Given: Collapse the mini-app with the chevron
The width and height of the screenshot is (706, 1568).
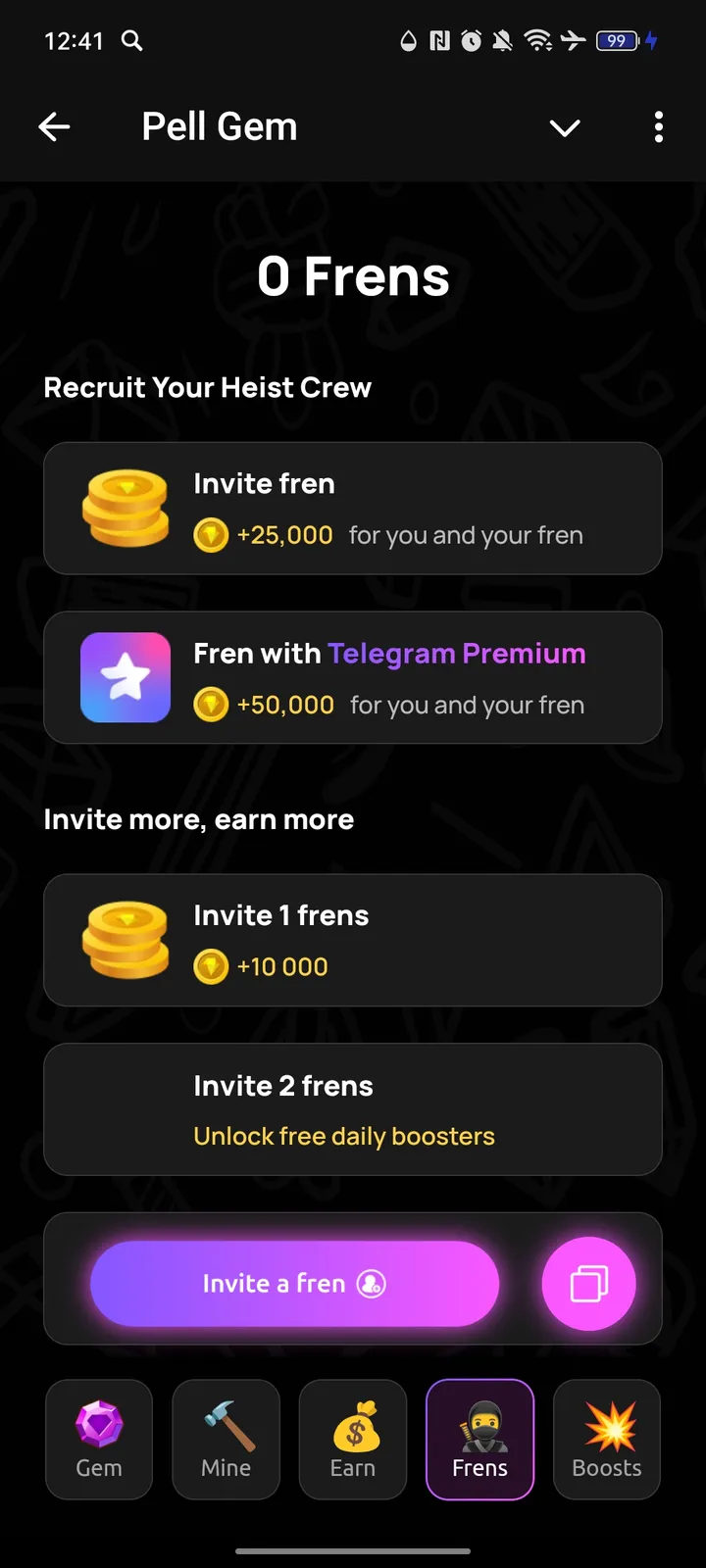Looking at the screenshot, I should pyautogui.click(x=565, y=127).
